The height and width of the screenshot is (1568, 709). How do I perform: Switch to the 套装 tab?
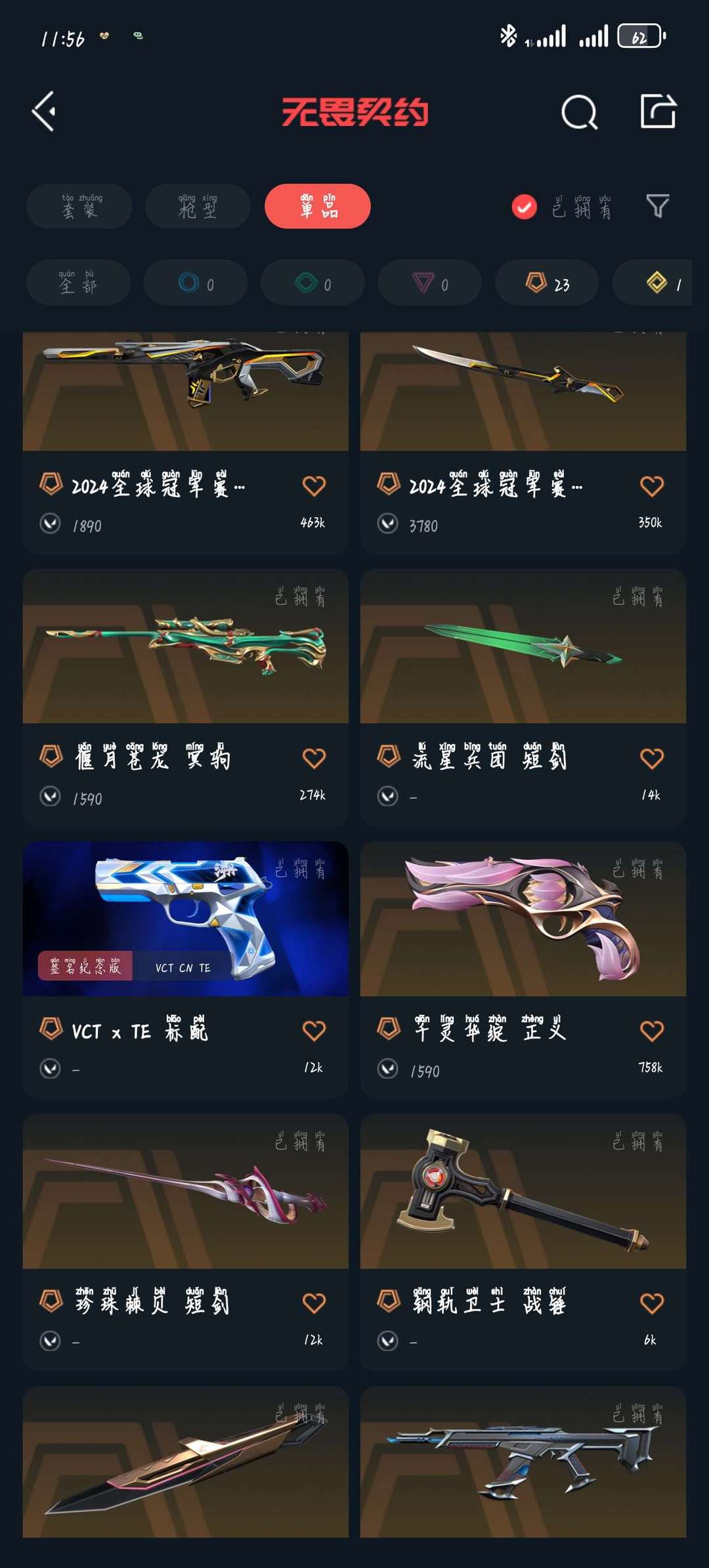79,206
